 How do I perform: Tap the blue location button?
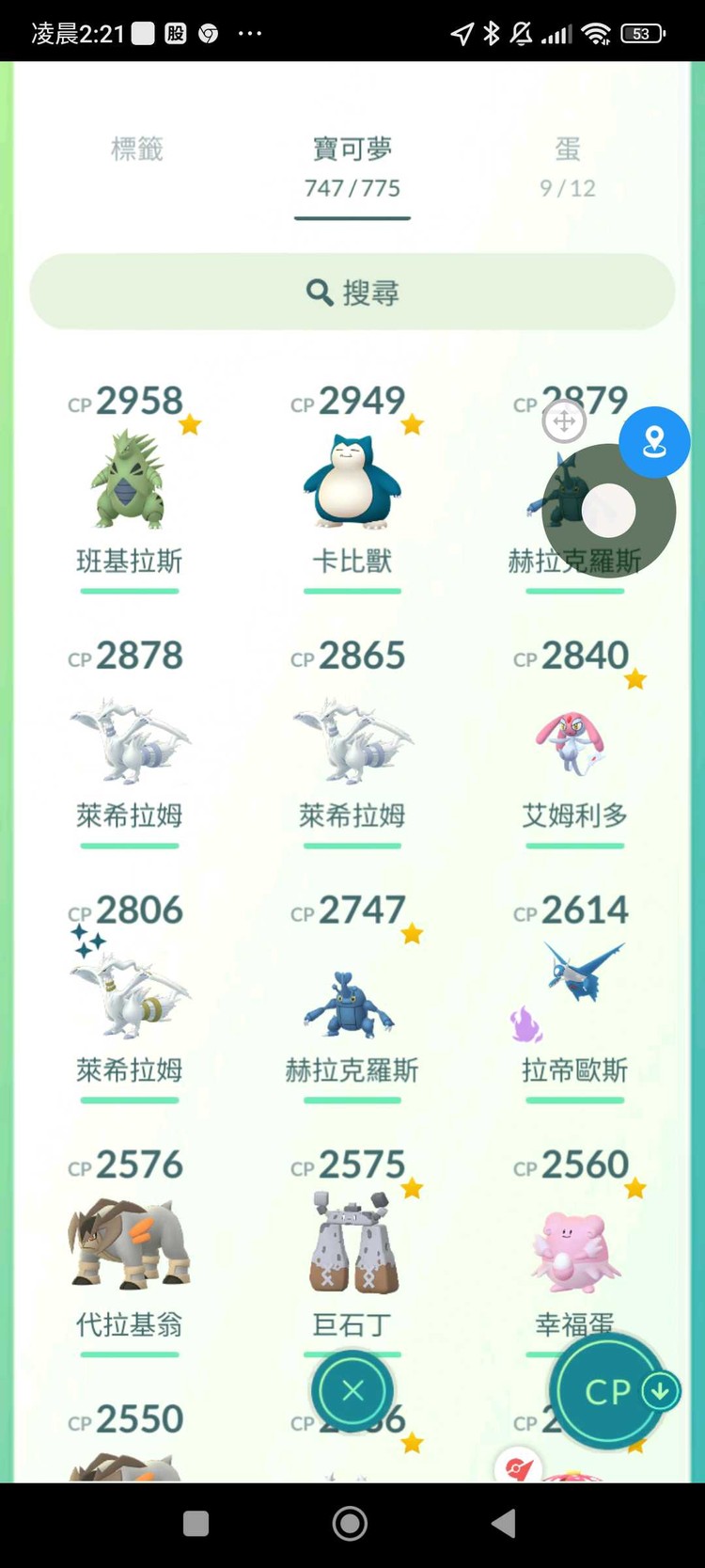(655, 442)
